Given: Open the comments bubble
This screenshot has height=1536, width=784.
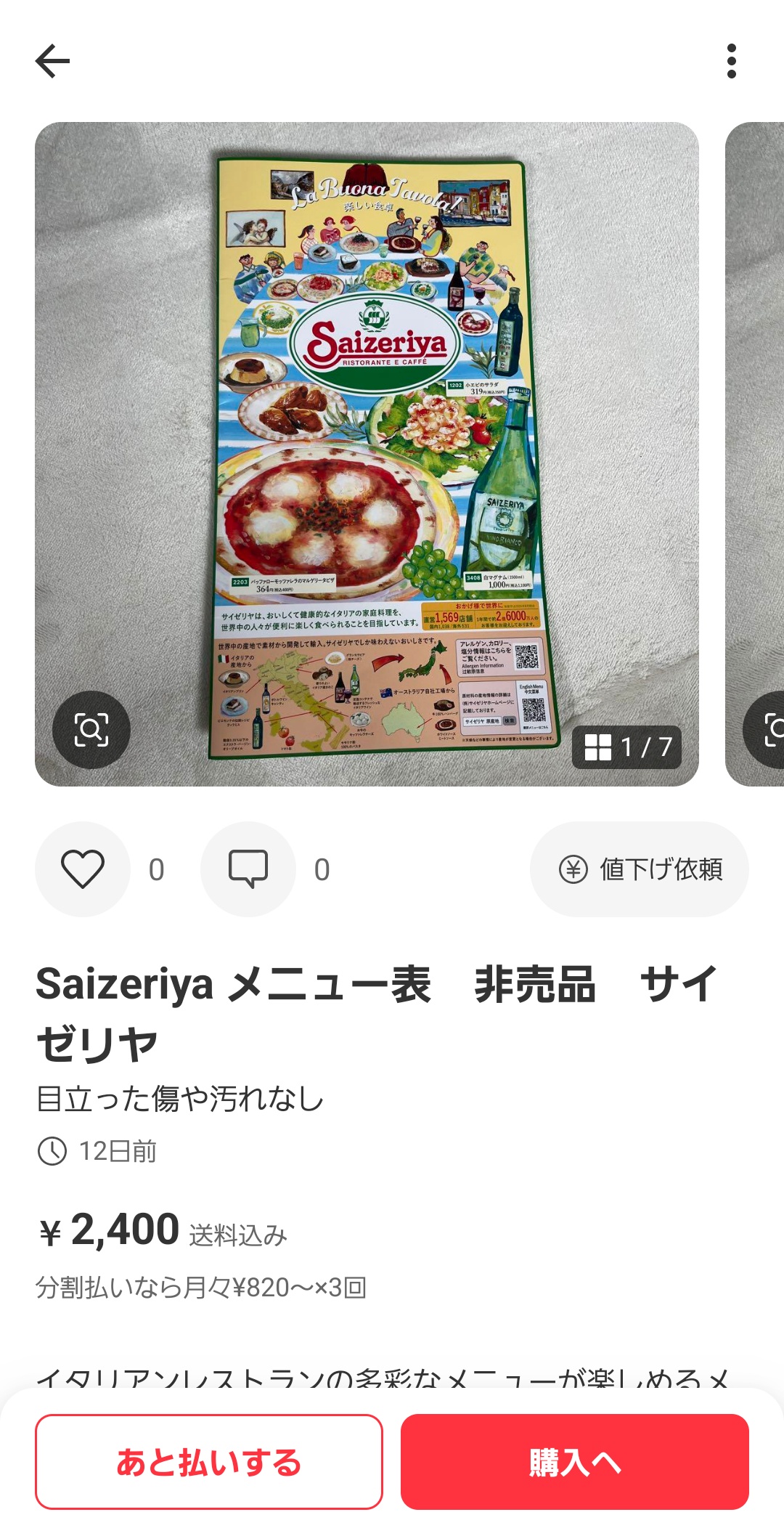Looking at the screenshot, I should tap(248, 869).
